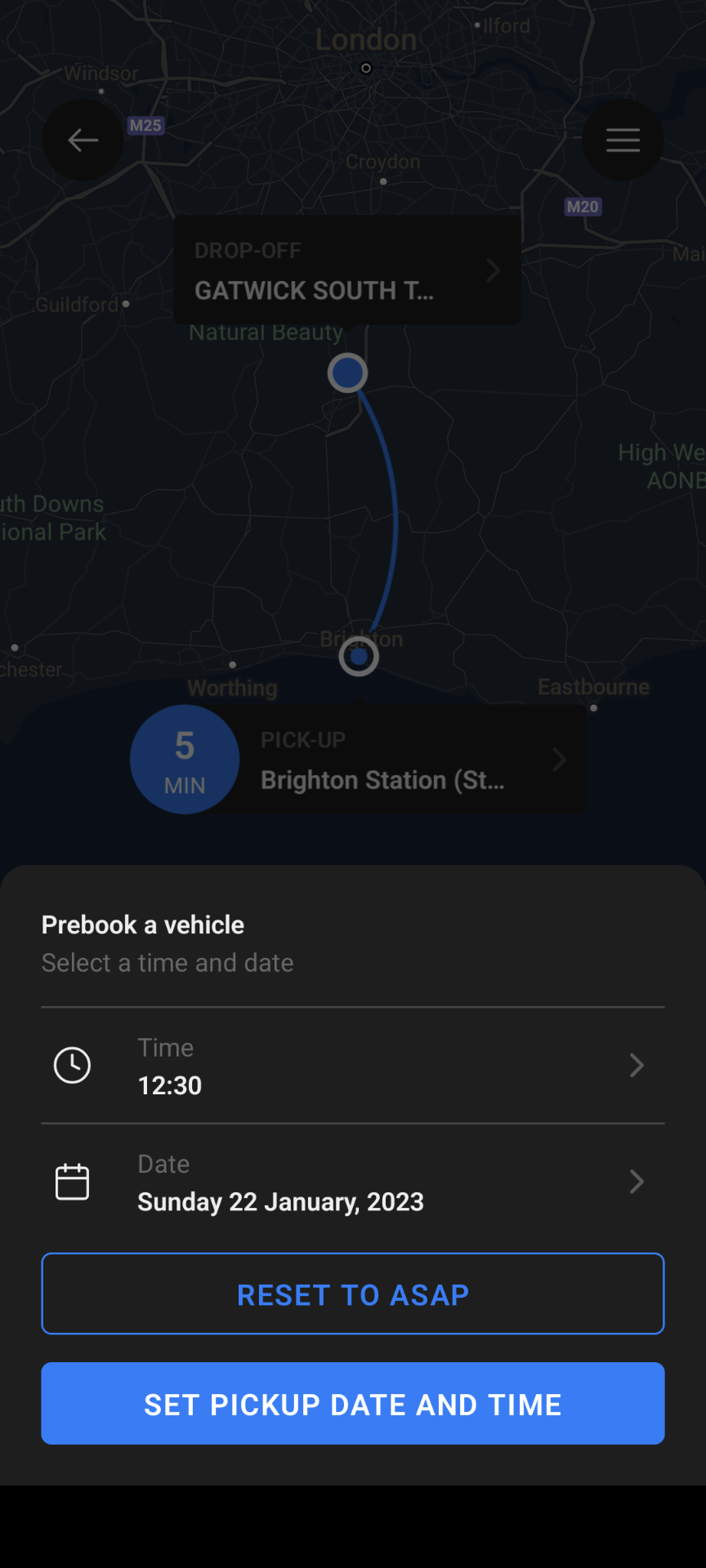Go back using the arrow button
The image size is (706, 1568).
pyautogui.click(x=83, y=140)
